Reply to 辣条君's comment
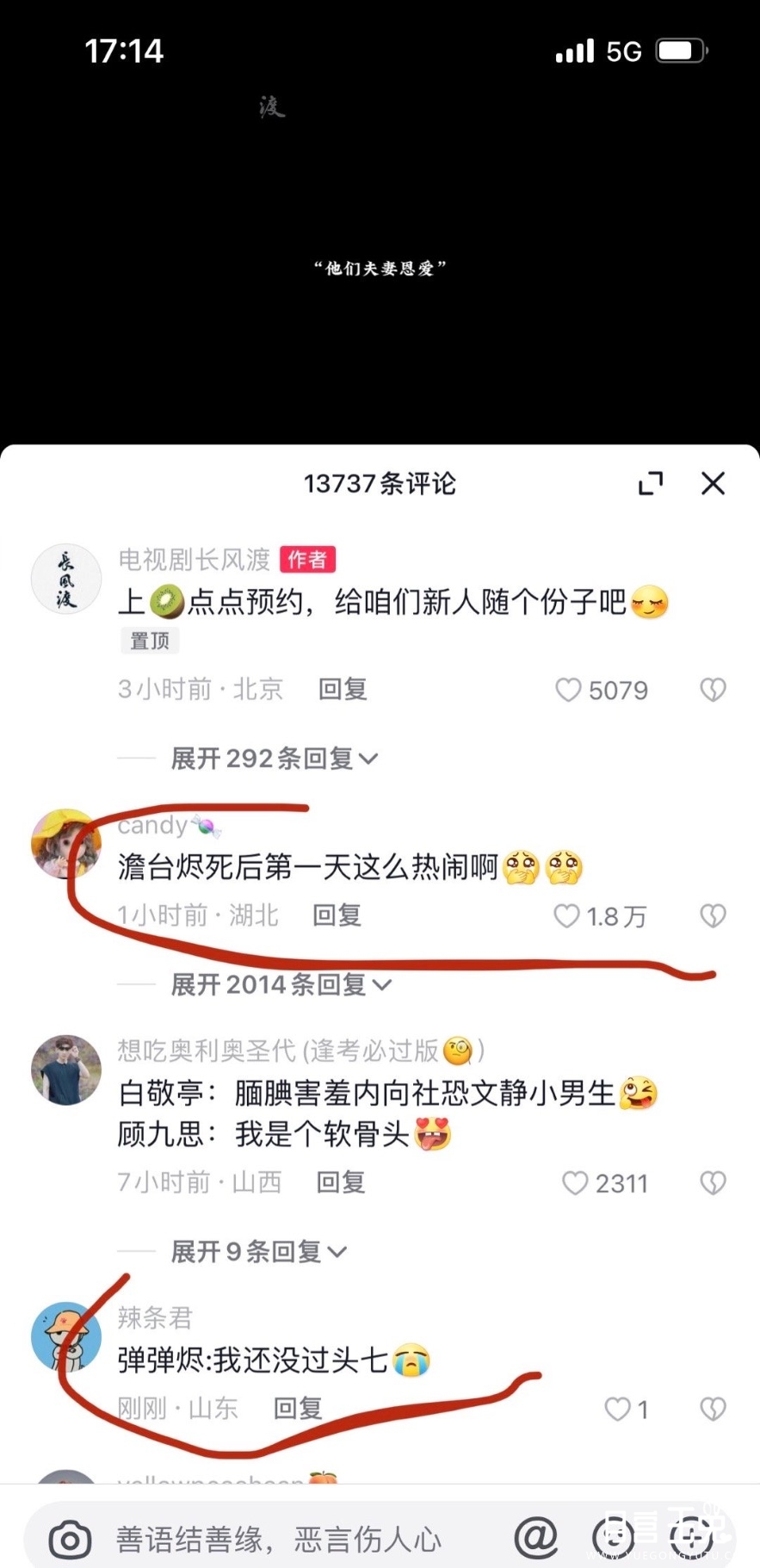Viewport: 760px width, 1568px height. [x=298, y=1409]
